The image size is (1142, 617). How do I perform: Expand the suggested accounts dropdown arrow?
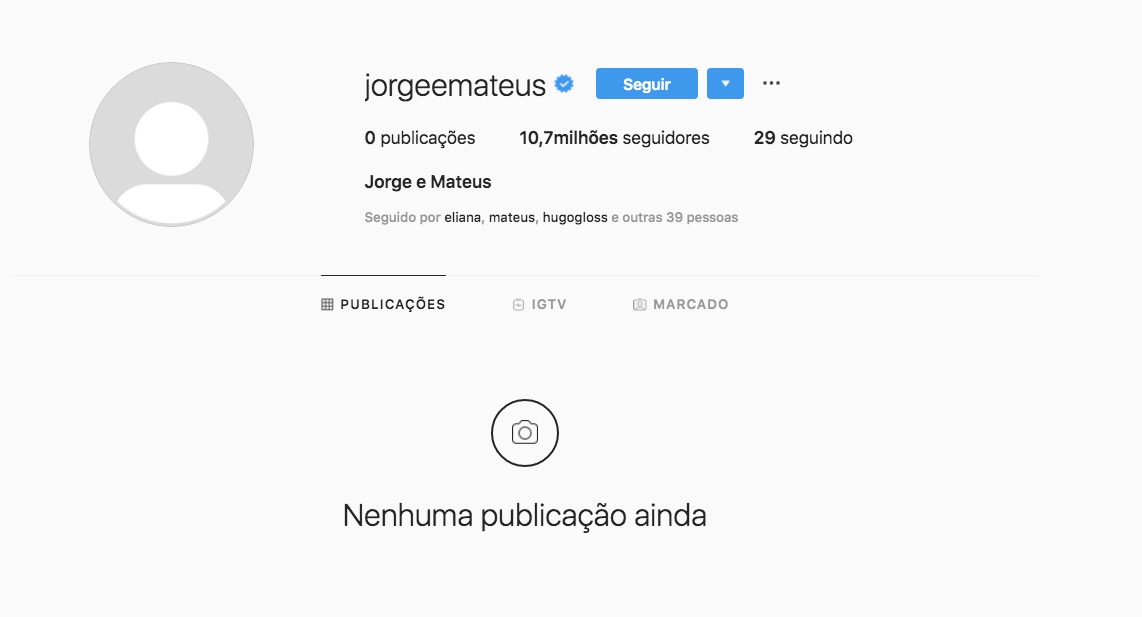pyautogui.click(x=725, y=84)
